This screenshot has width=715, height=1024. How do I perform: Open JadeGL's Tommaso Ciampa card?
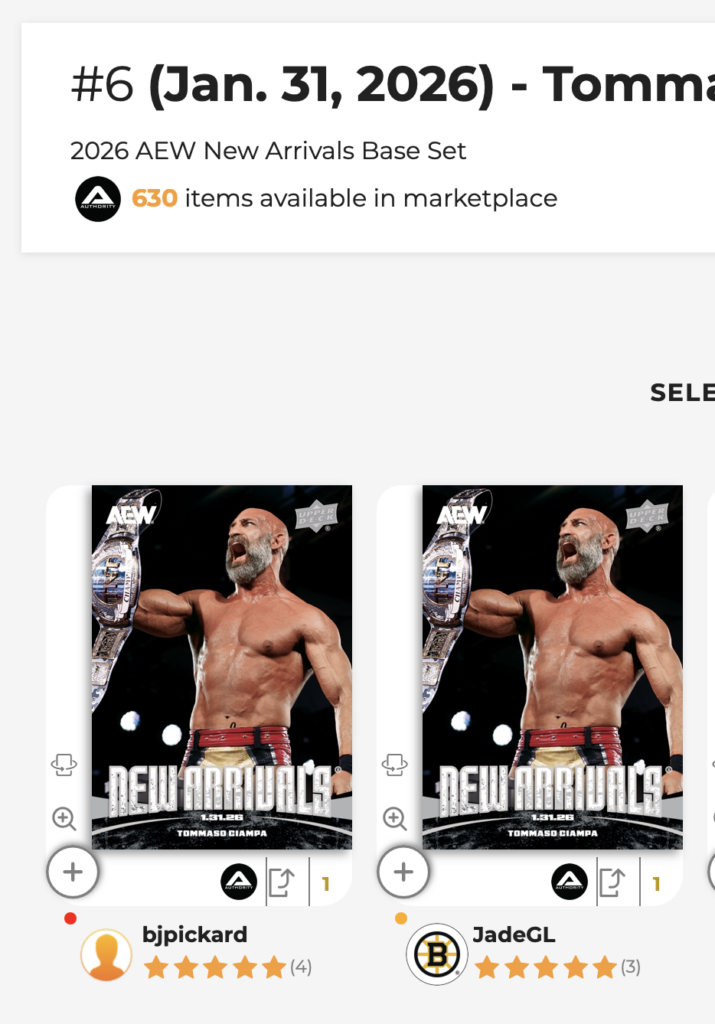[552, 667]
